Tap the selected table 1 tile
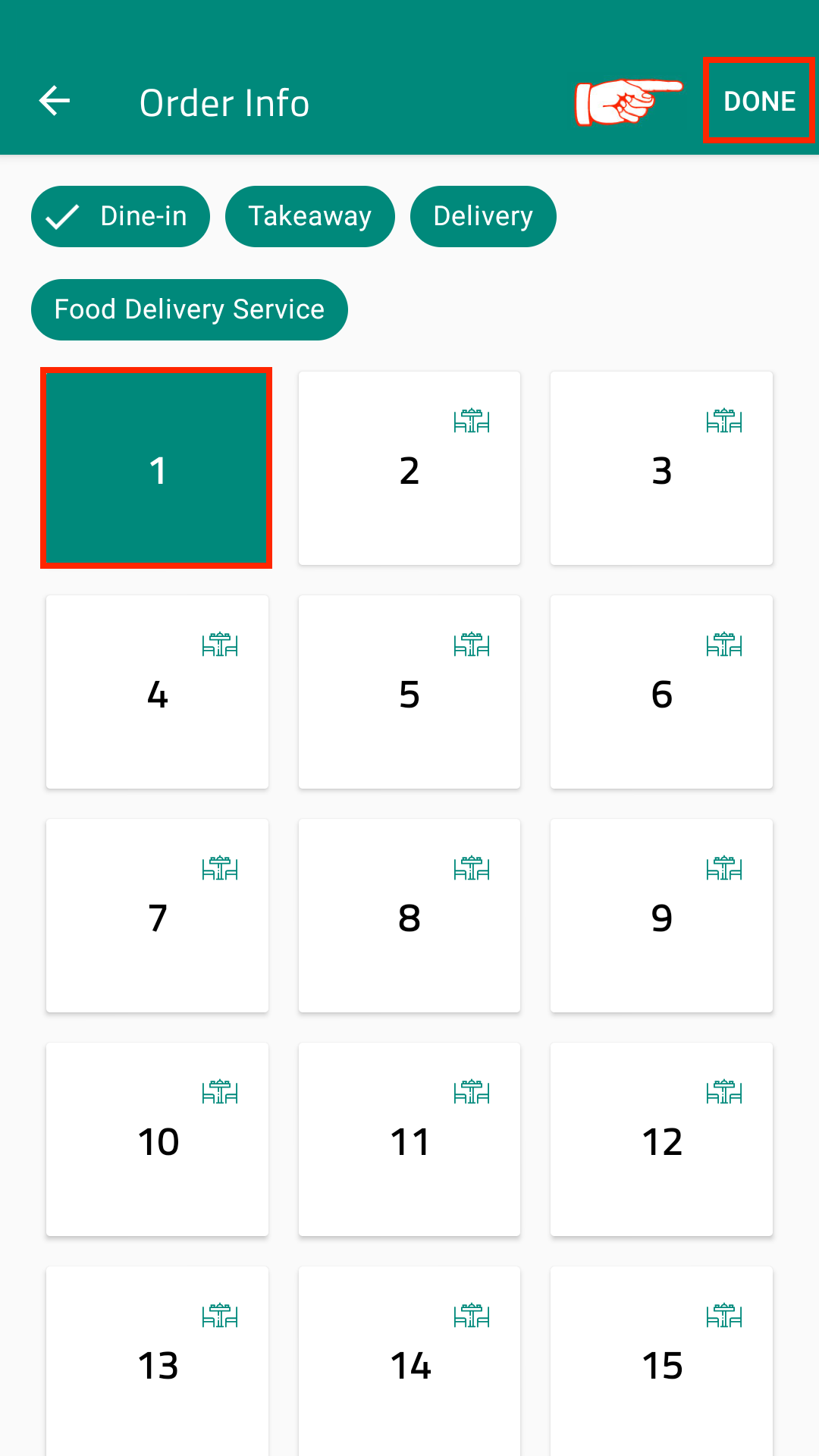819x1456 pixels. pos(157,468)
